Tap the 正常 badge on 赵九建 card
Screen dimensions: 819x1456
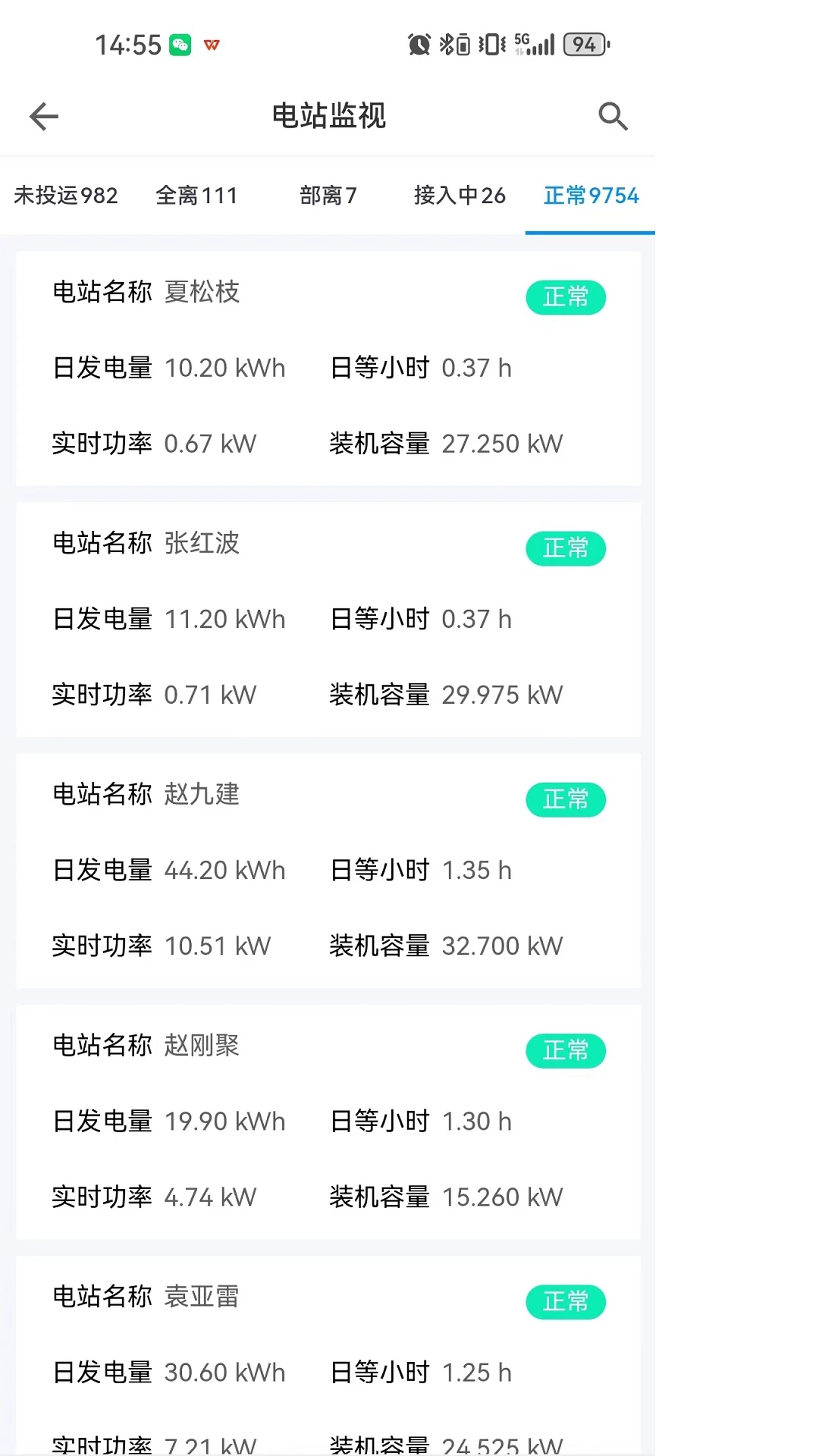point(566,799)
